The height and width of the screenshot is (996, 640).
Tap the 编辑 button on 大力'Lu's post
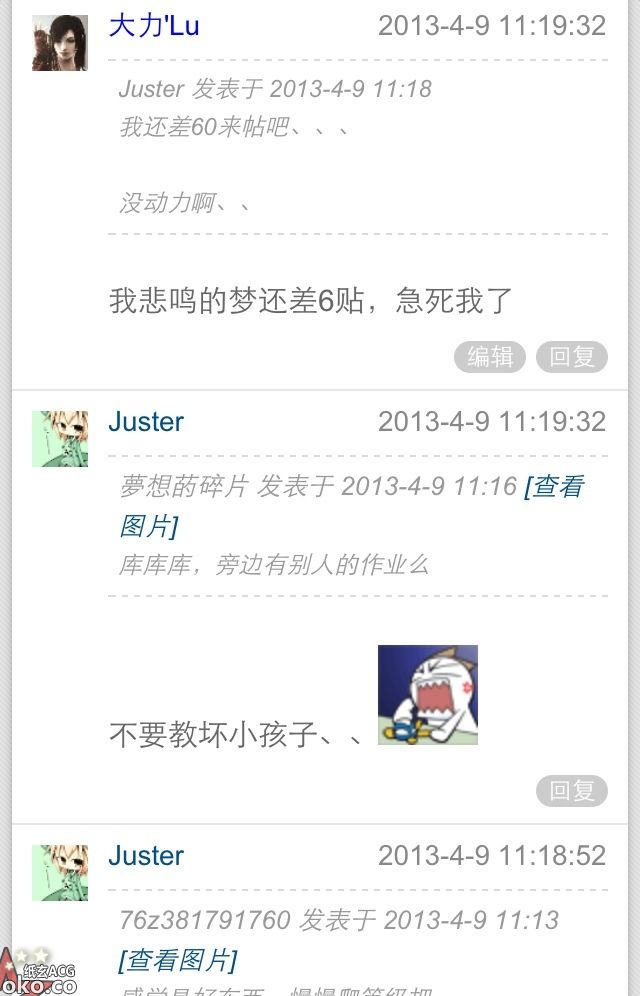coord(490,357)
